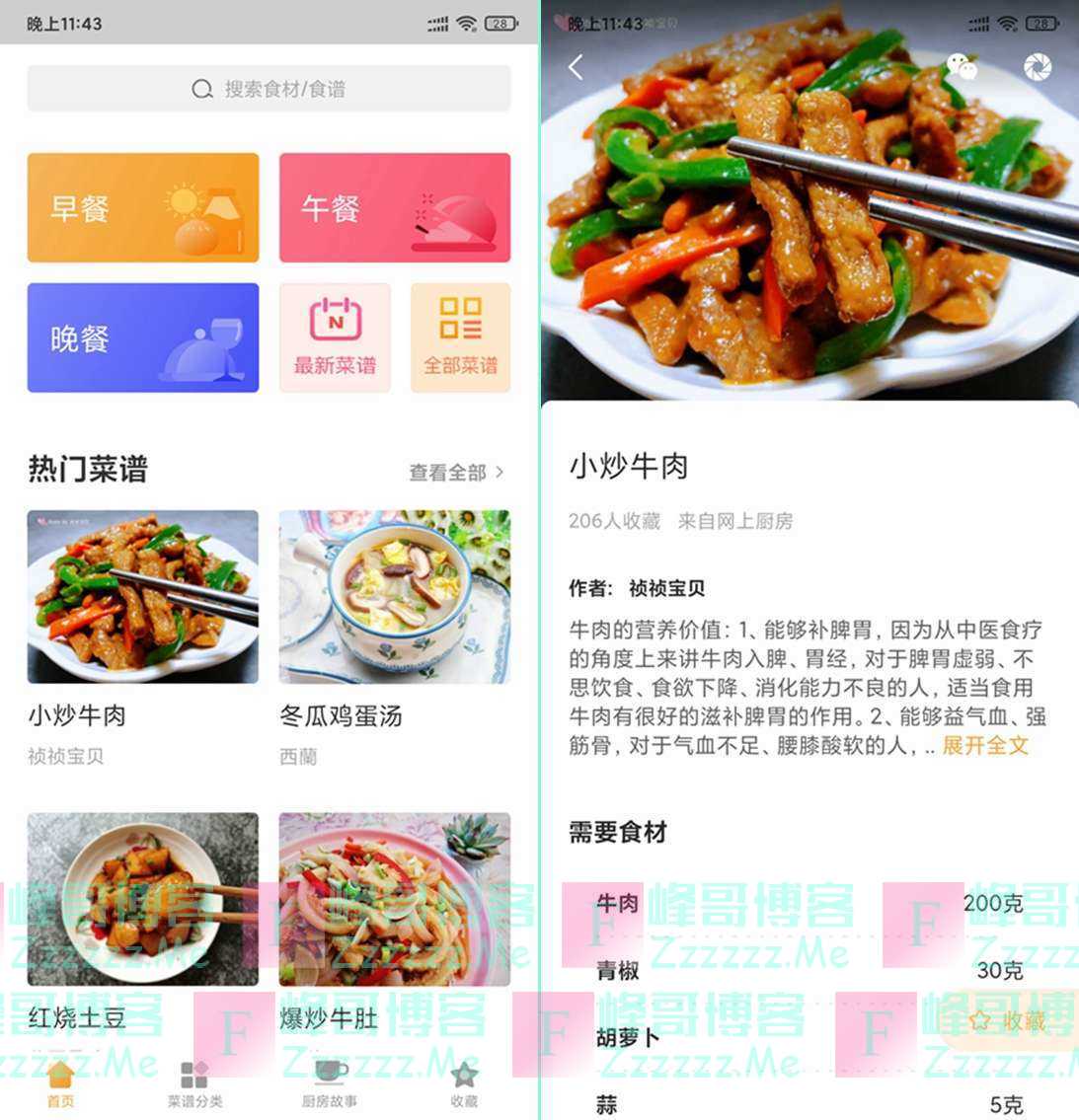The width and height of the screenshot is (1079, 1120).
Task: Open the 冬瓜鸡蛋汤 recipe card
Action: pos(395,596)
